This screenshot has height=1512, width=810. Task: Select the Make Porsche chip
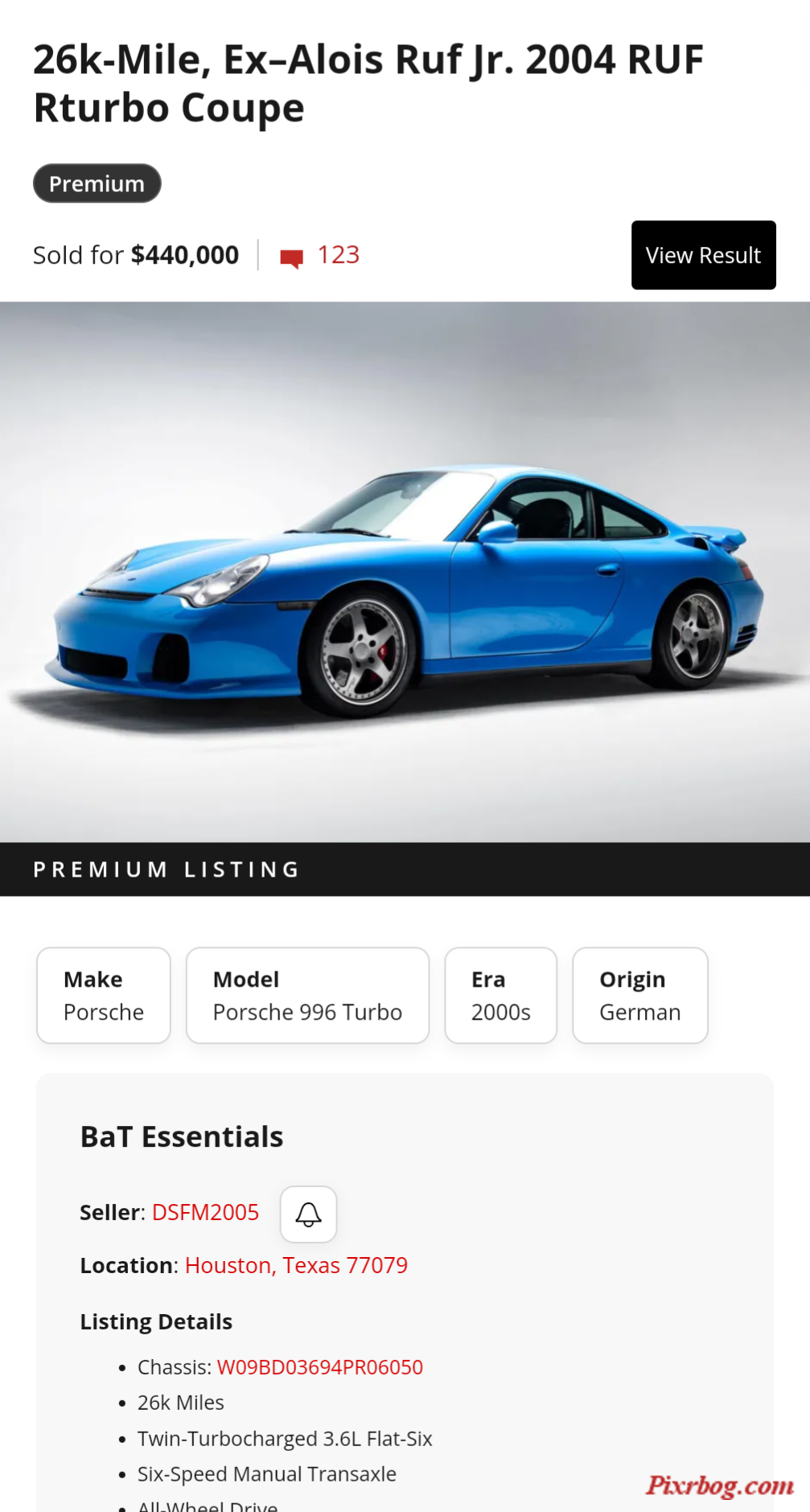click(104, 995)
